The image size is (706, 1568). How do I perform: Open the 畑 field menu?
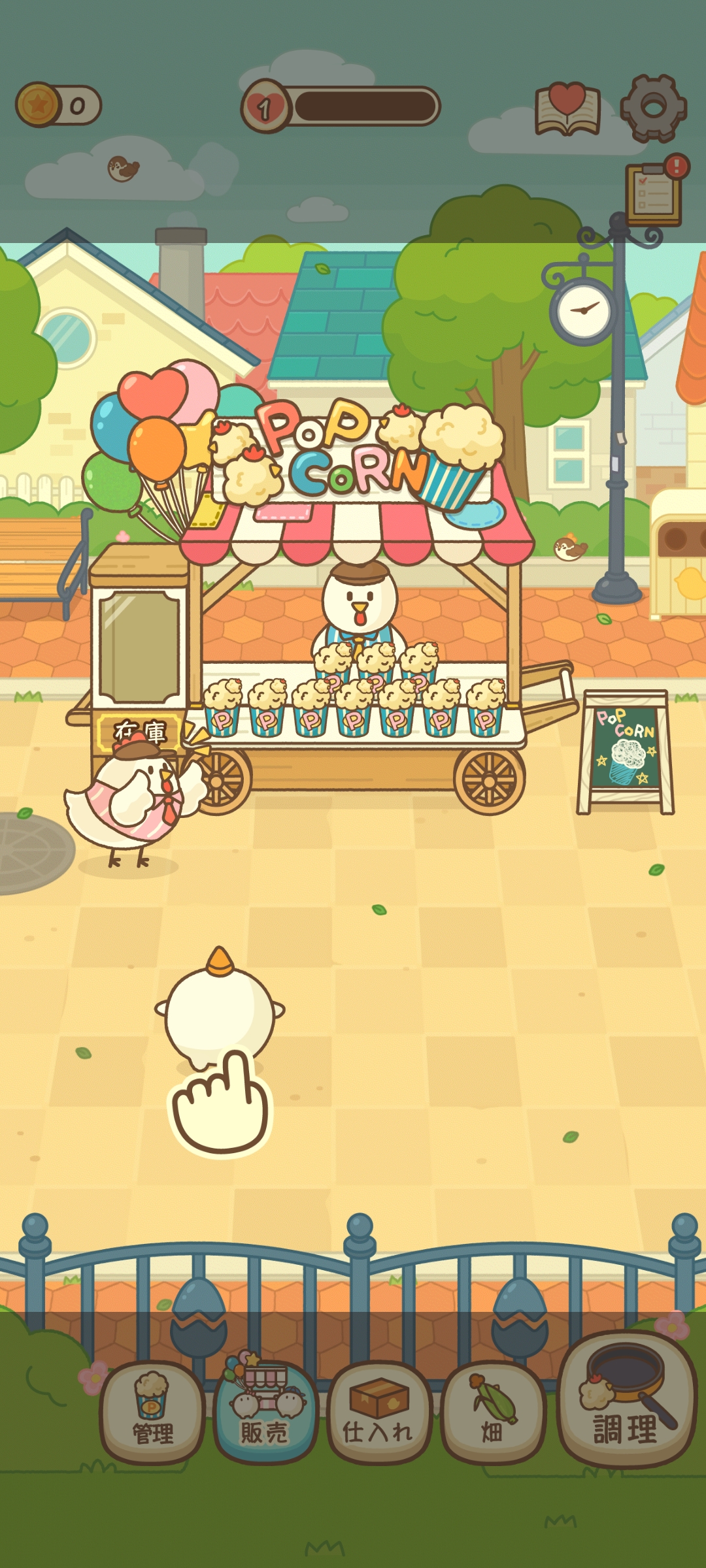pyautogui.click(x=493, y=1413)
